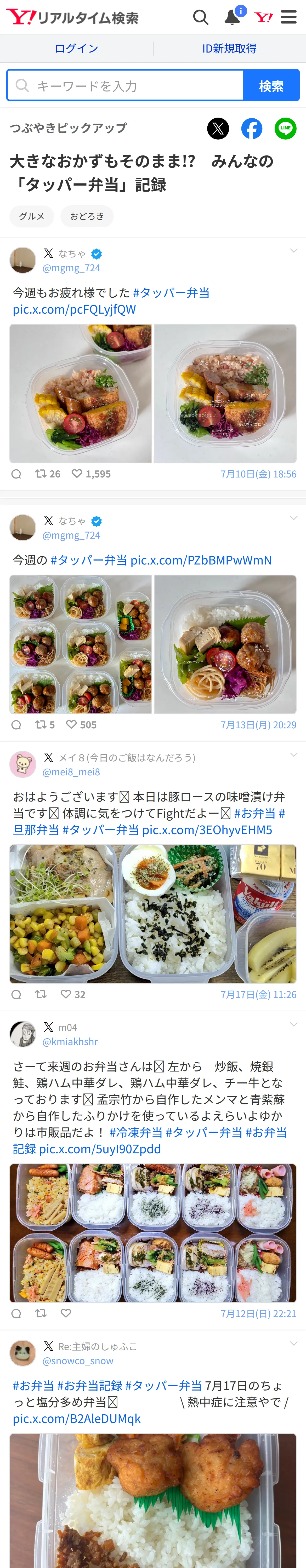Screen dimensions: 306x1568
Task: Focus the キーワードを入力 search field
Action: 126,85
